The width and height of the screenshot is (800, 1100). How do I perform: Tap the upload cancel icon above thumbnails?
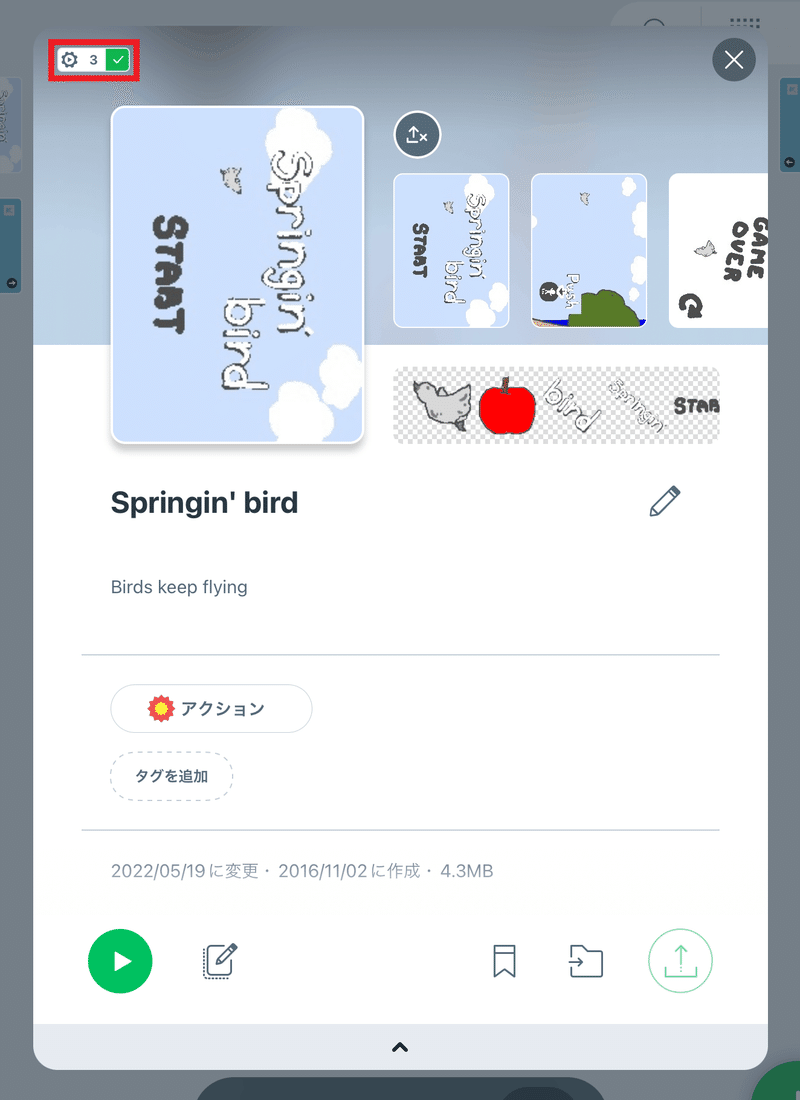point(417,135)
